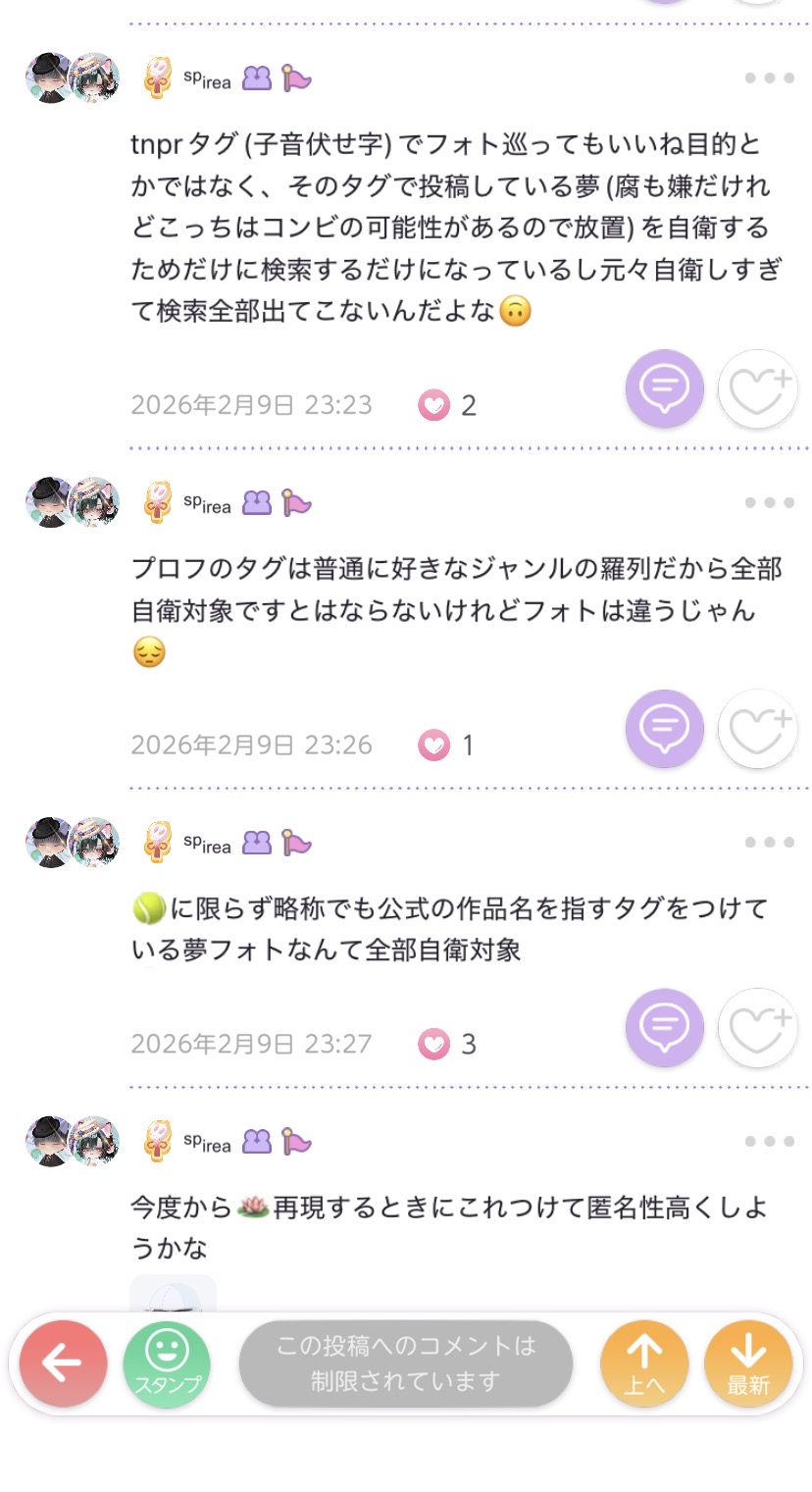The image size is (812, 1492).
Task: Open overflow menu on the tnpr タグ comment
Action: pos(769,78)
